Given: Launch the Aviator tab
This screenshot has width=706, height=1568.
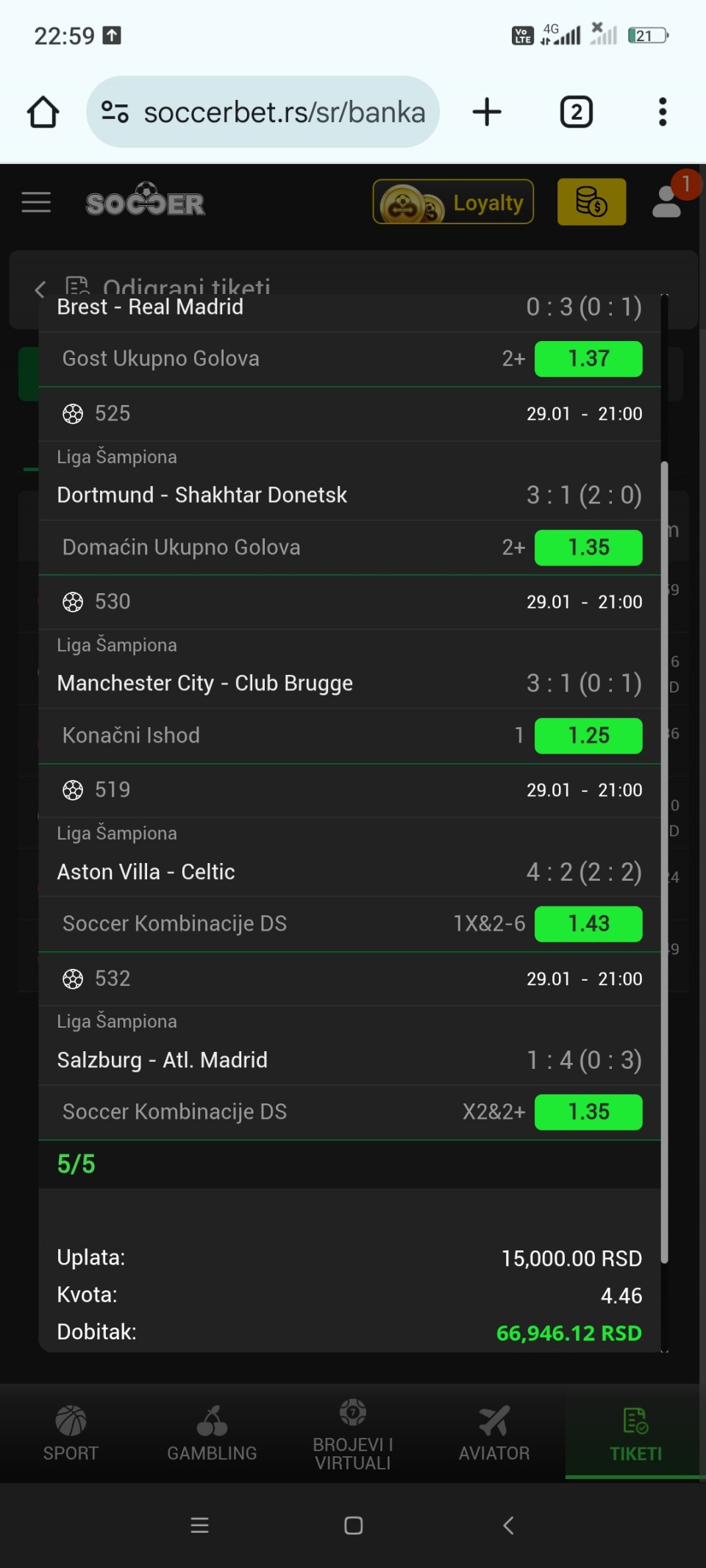Looking at the screenshot, I should (494, 1433).
